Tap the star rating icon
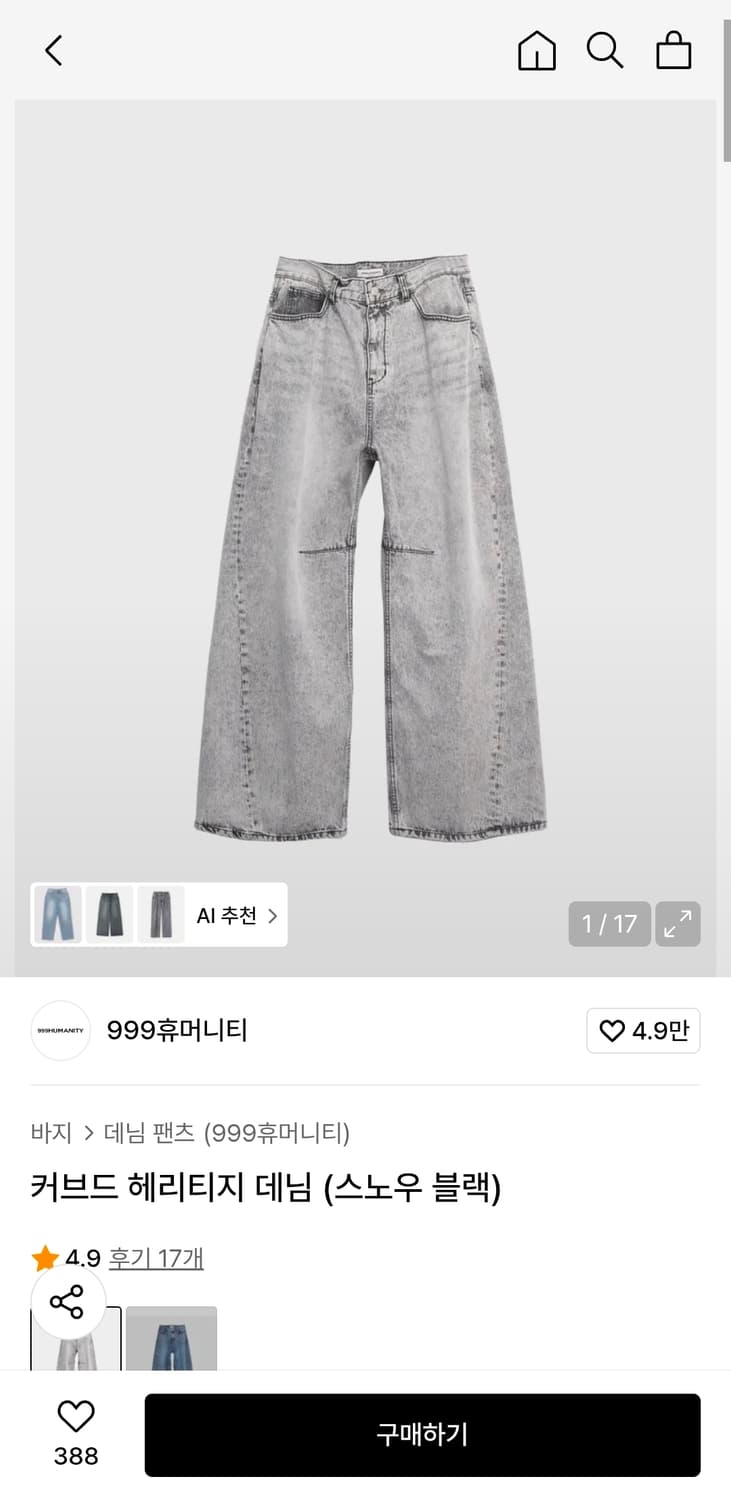The height and width of the screenshot is (1500, 731). (x=45, y=1256)
